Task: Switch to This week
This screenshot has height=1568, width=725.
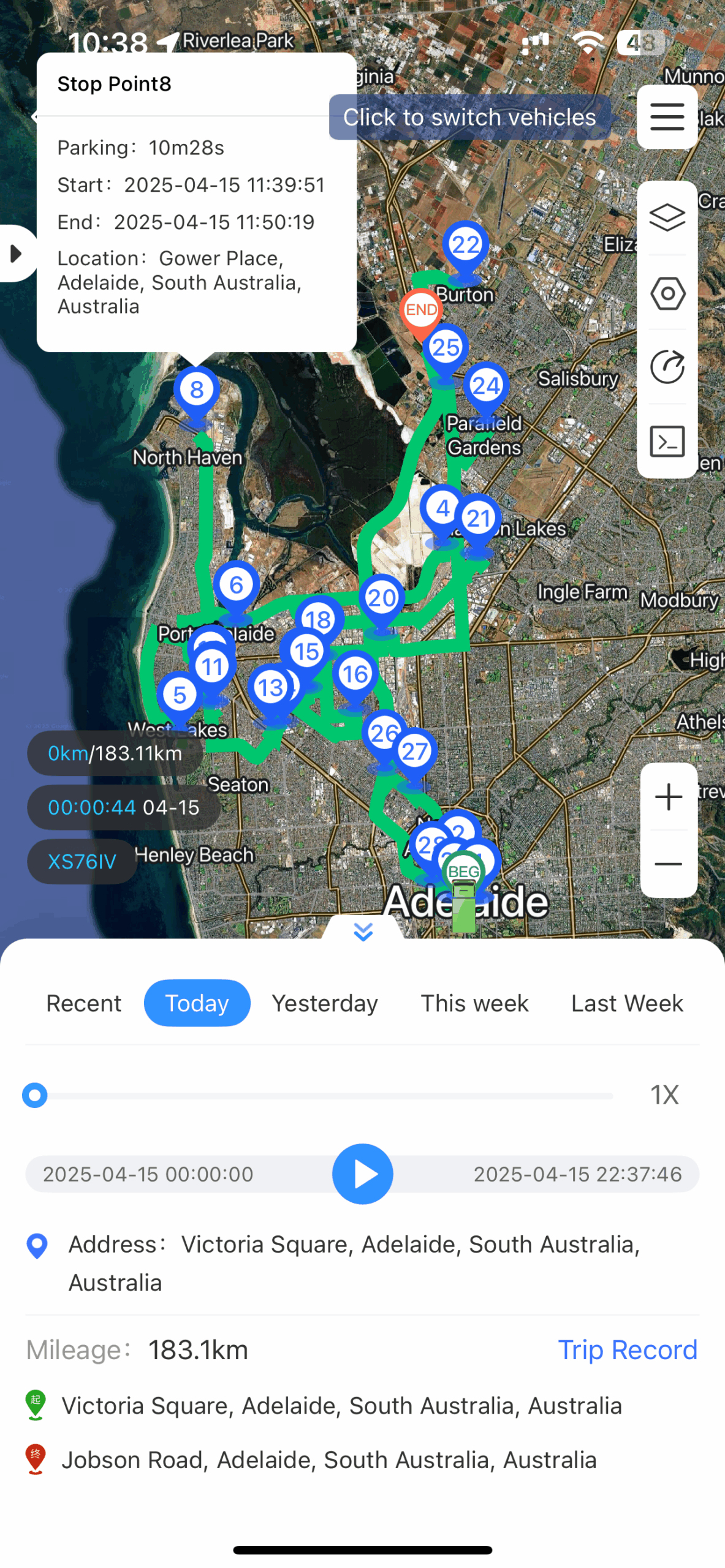Action: click(x=474, y=1003)
